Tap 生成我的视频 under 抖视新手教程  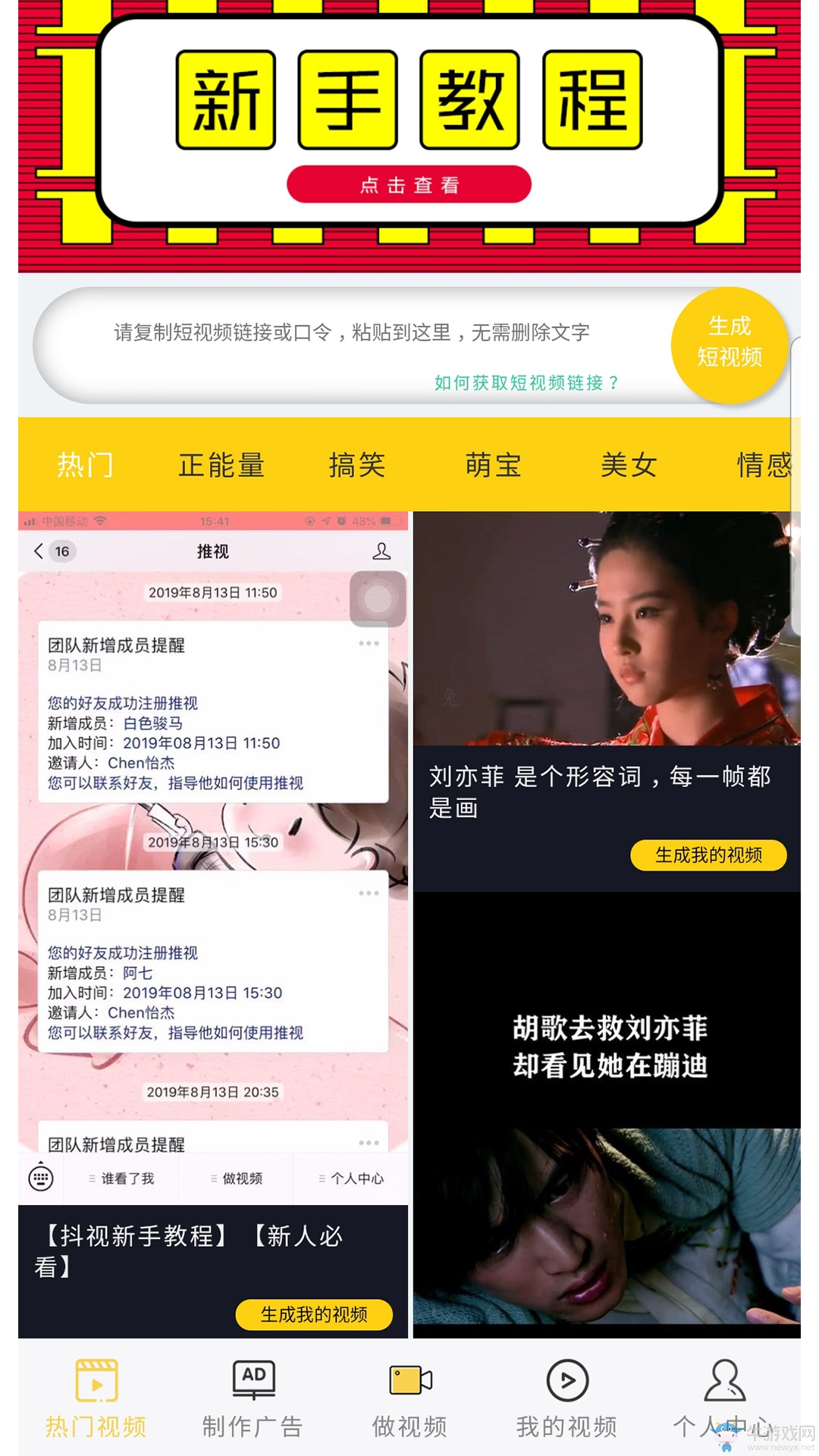[314, 1314]
